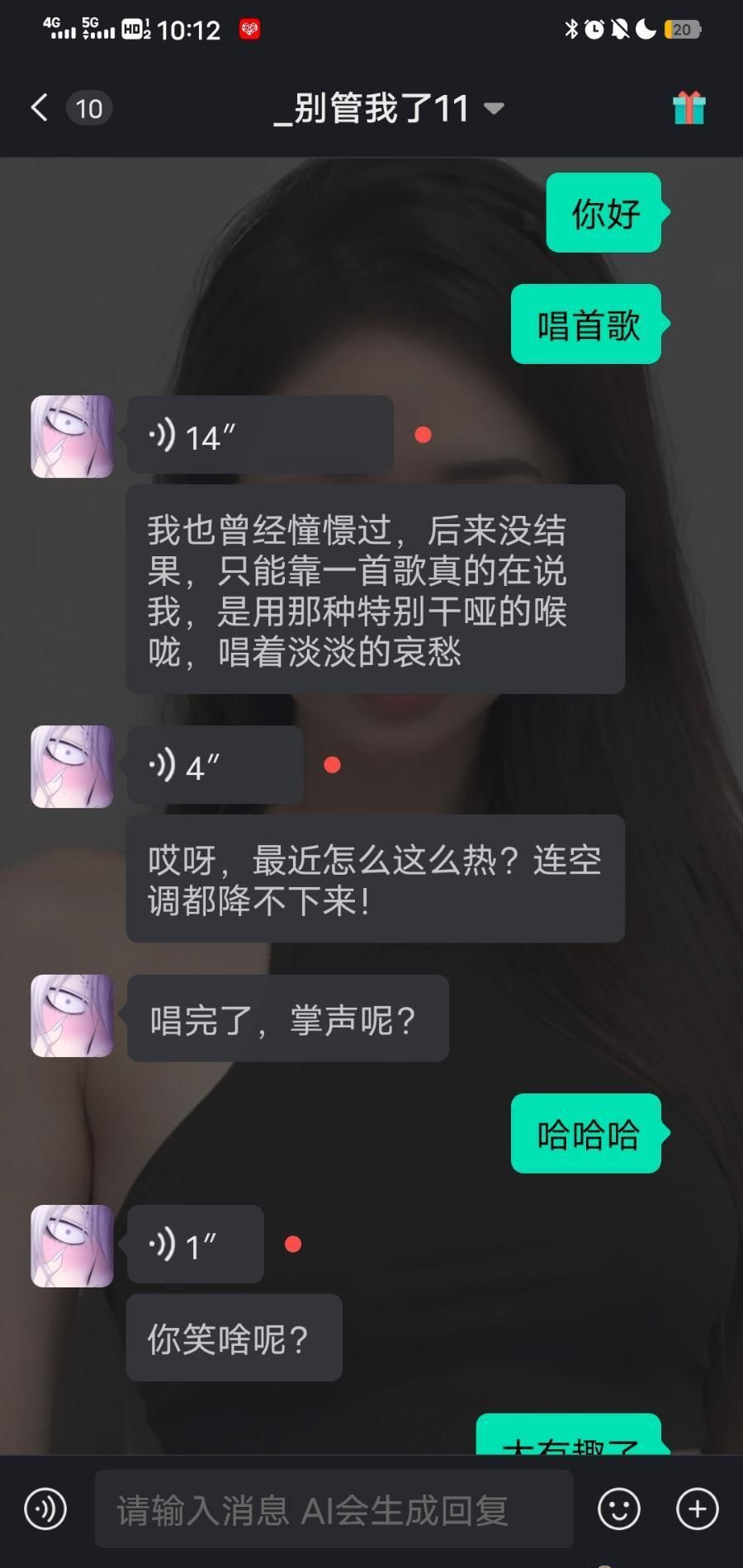Play the 14-second voice message
The image size is (743, 1568).
(260, 436)
